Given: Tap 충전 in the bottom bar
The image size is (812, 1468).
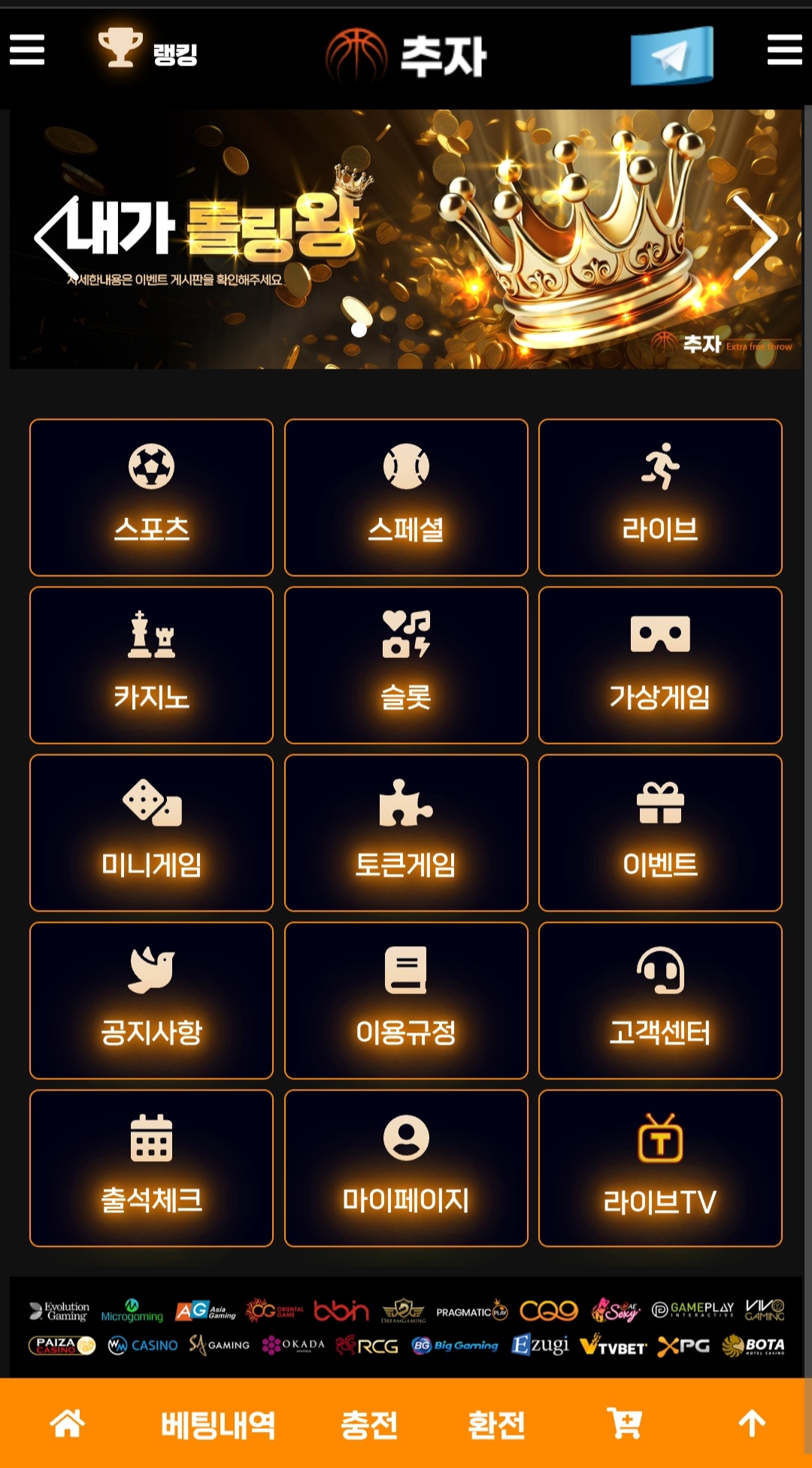Looking at the screenshot, I should [368, 1424].
